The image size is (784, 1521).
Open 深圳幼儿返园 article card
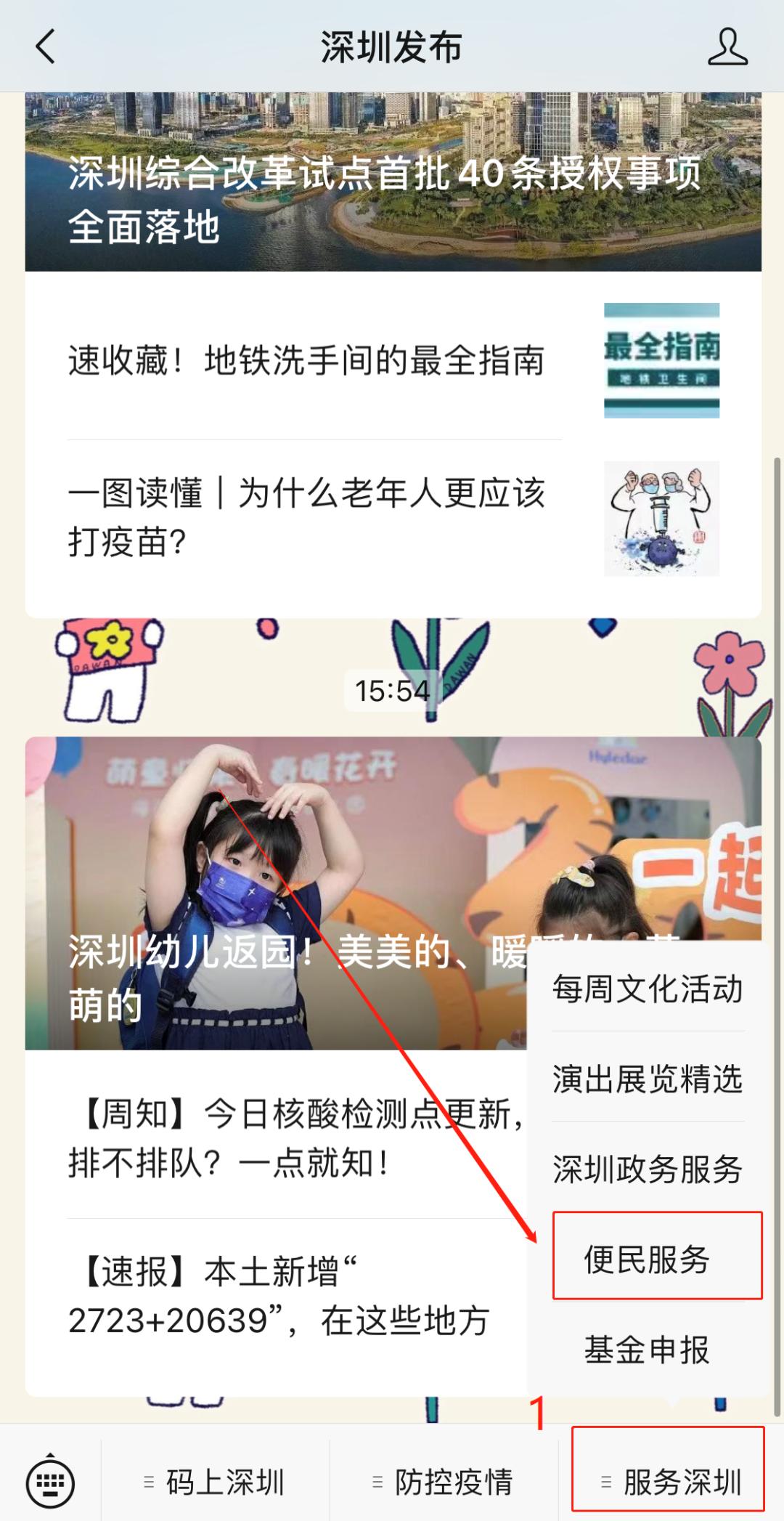click(276, 893)
